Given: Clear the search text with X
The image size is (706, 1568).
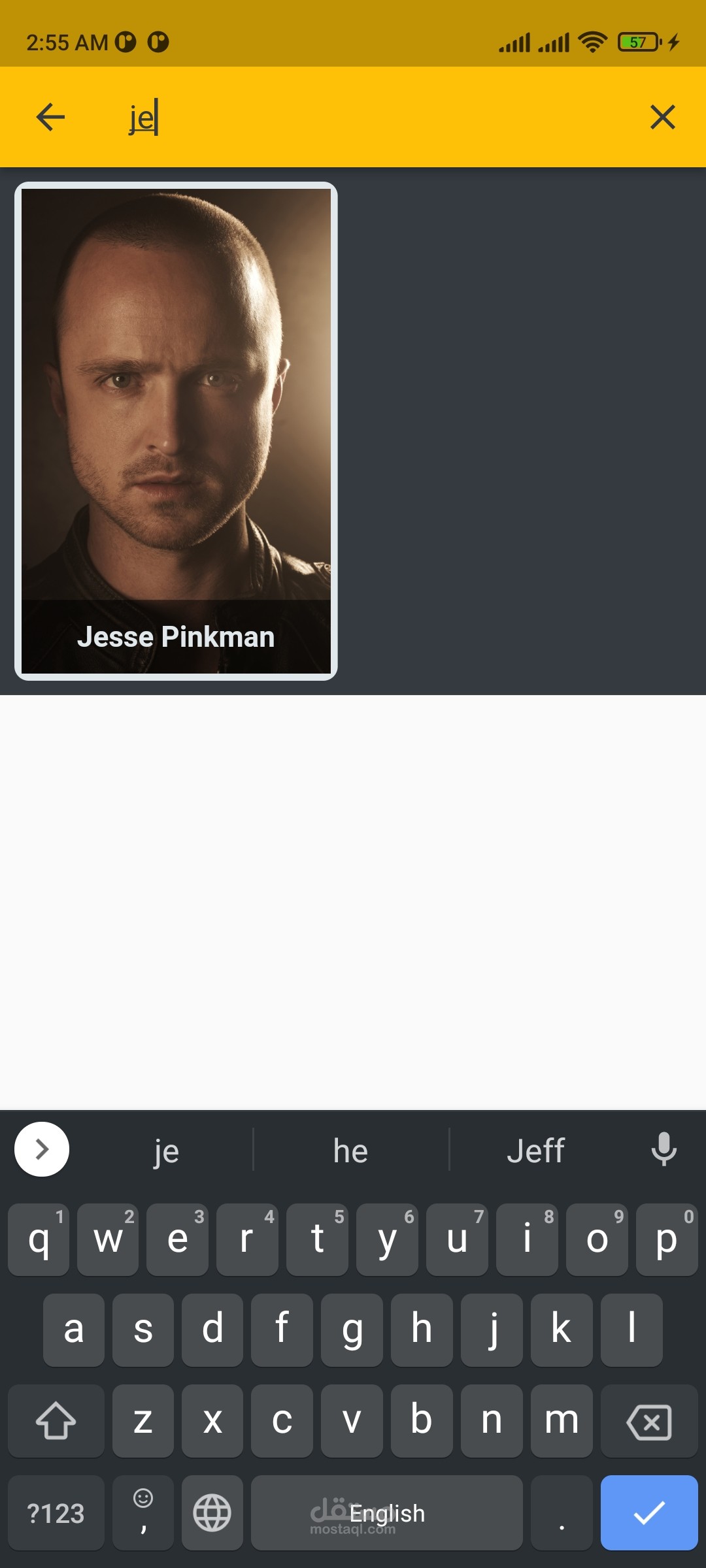Looking at the screenshot, I should [x=662, y=118].
